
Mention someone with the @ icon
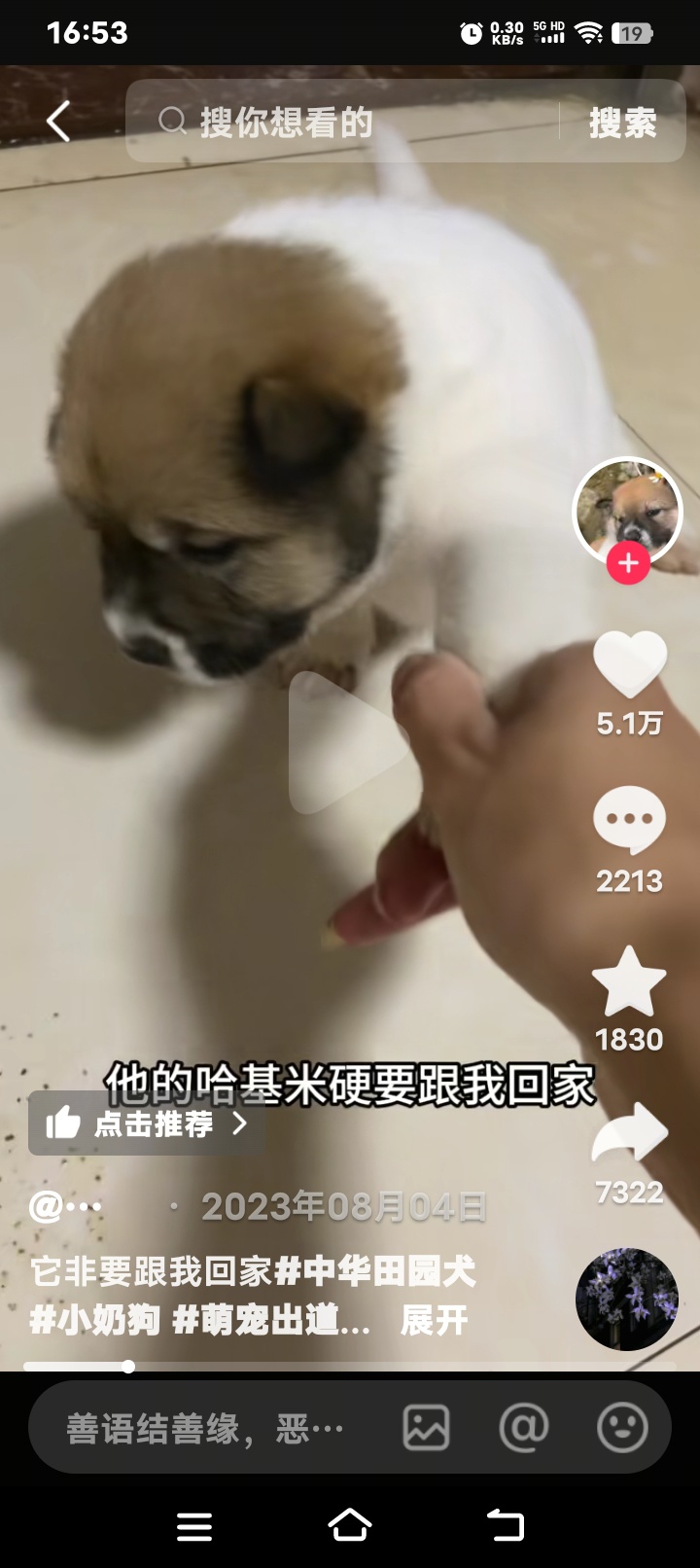pos(524,1428)
